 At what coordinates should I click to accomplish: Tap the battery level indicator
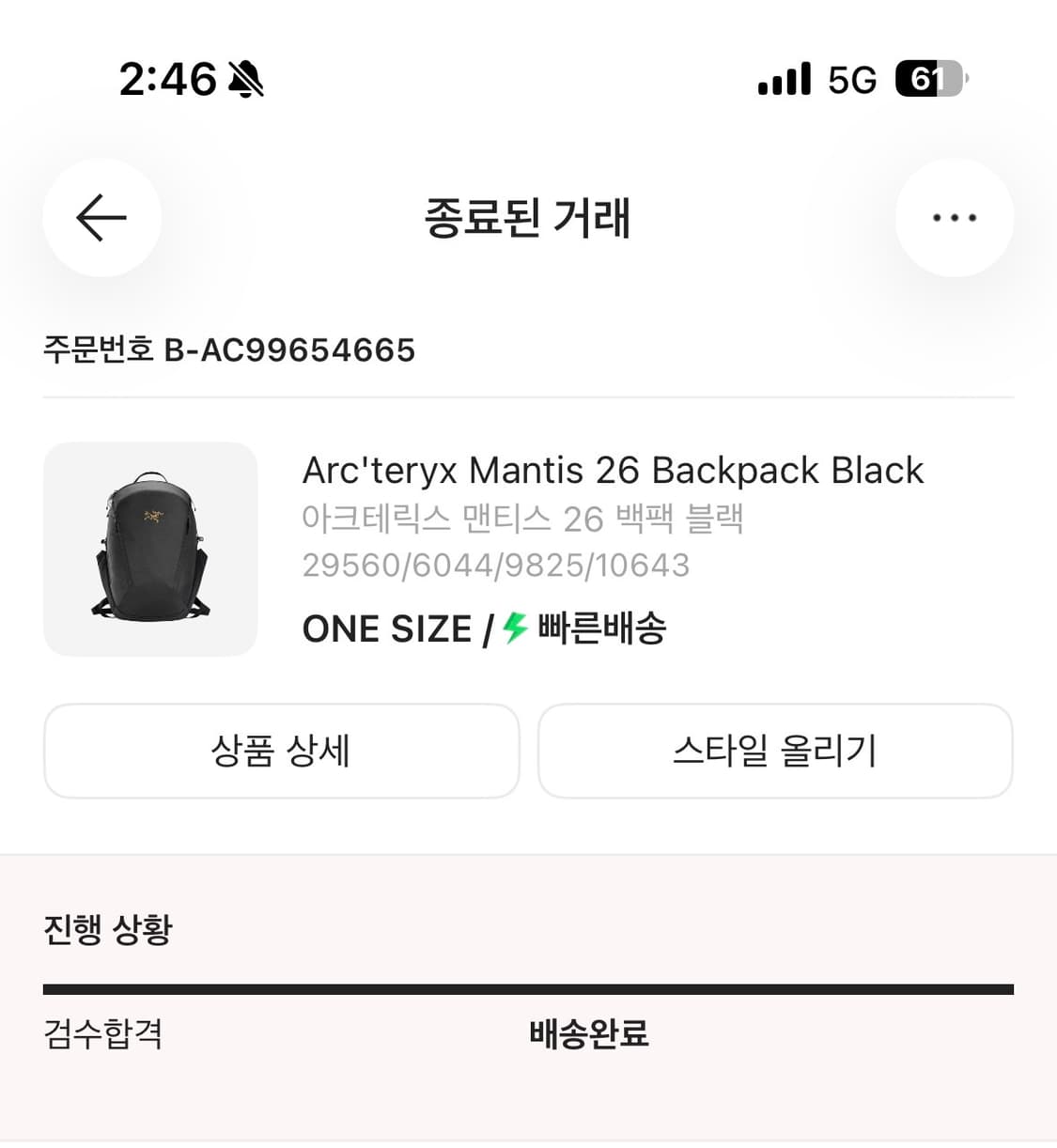pos(929,80)
